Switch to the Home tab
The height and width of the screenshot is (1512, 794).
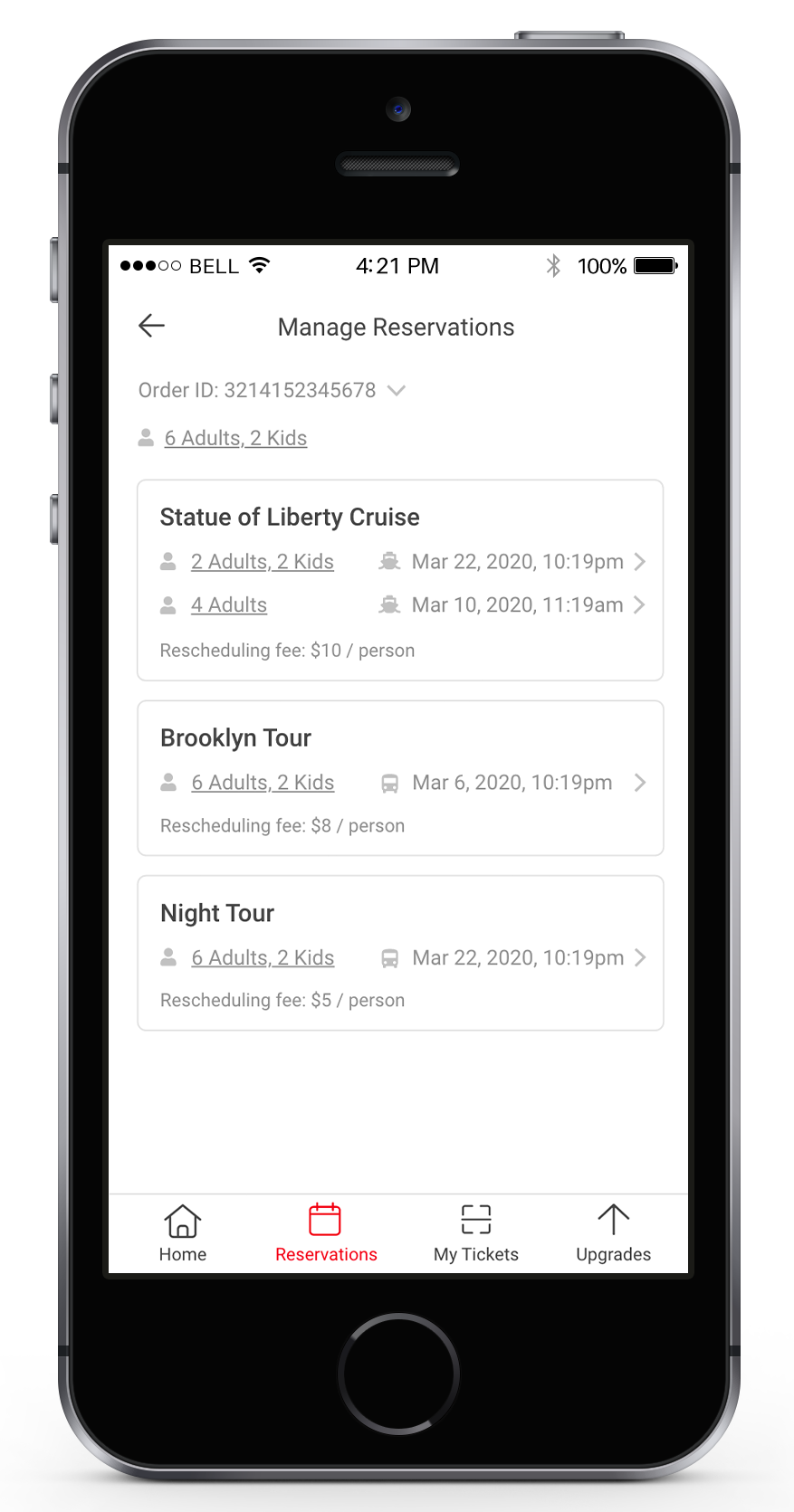[x=183, y=1233]
